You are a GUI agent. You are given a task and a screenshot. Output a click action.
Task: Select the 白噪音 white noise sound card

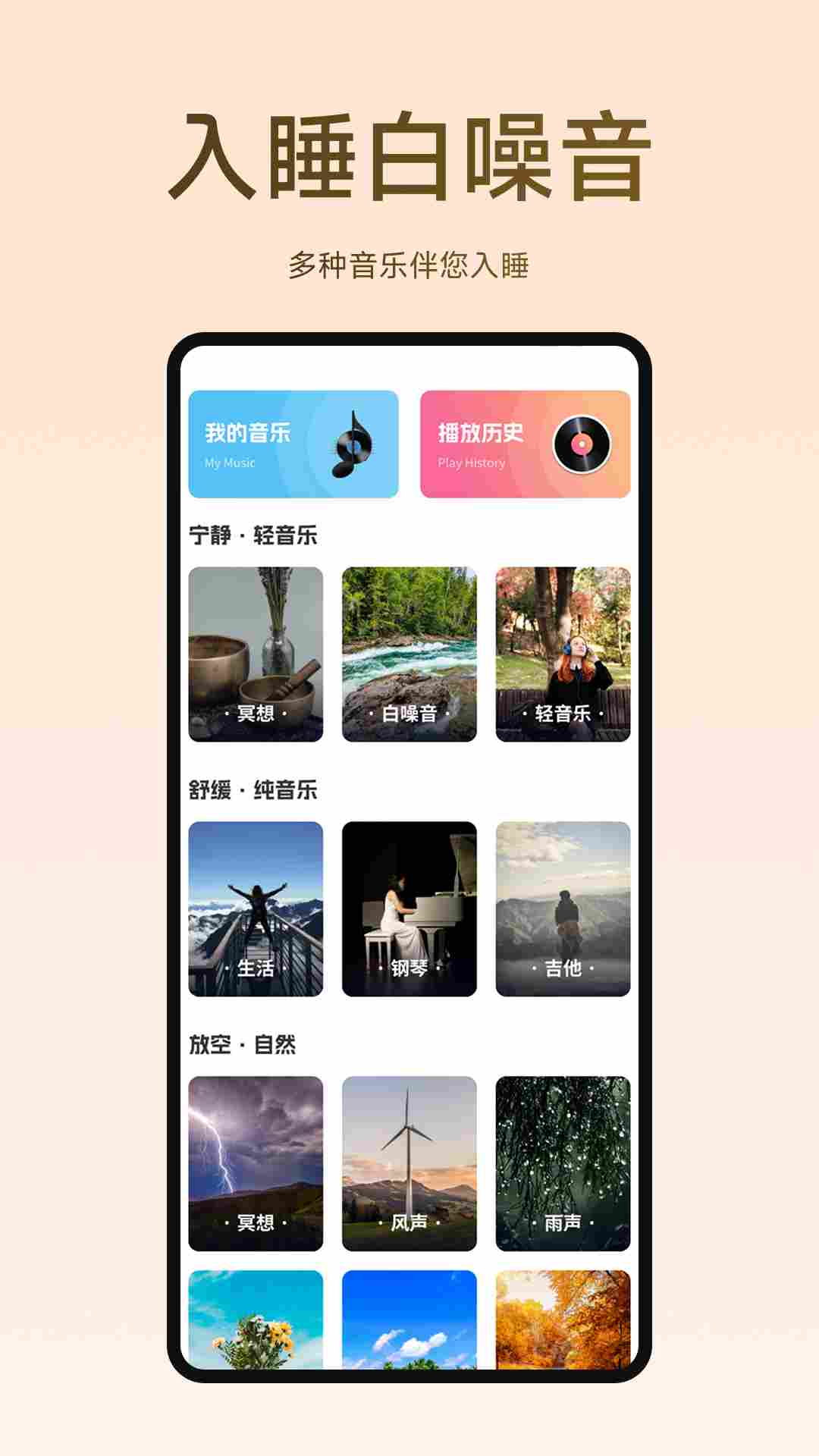408,654
